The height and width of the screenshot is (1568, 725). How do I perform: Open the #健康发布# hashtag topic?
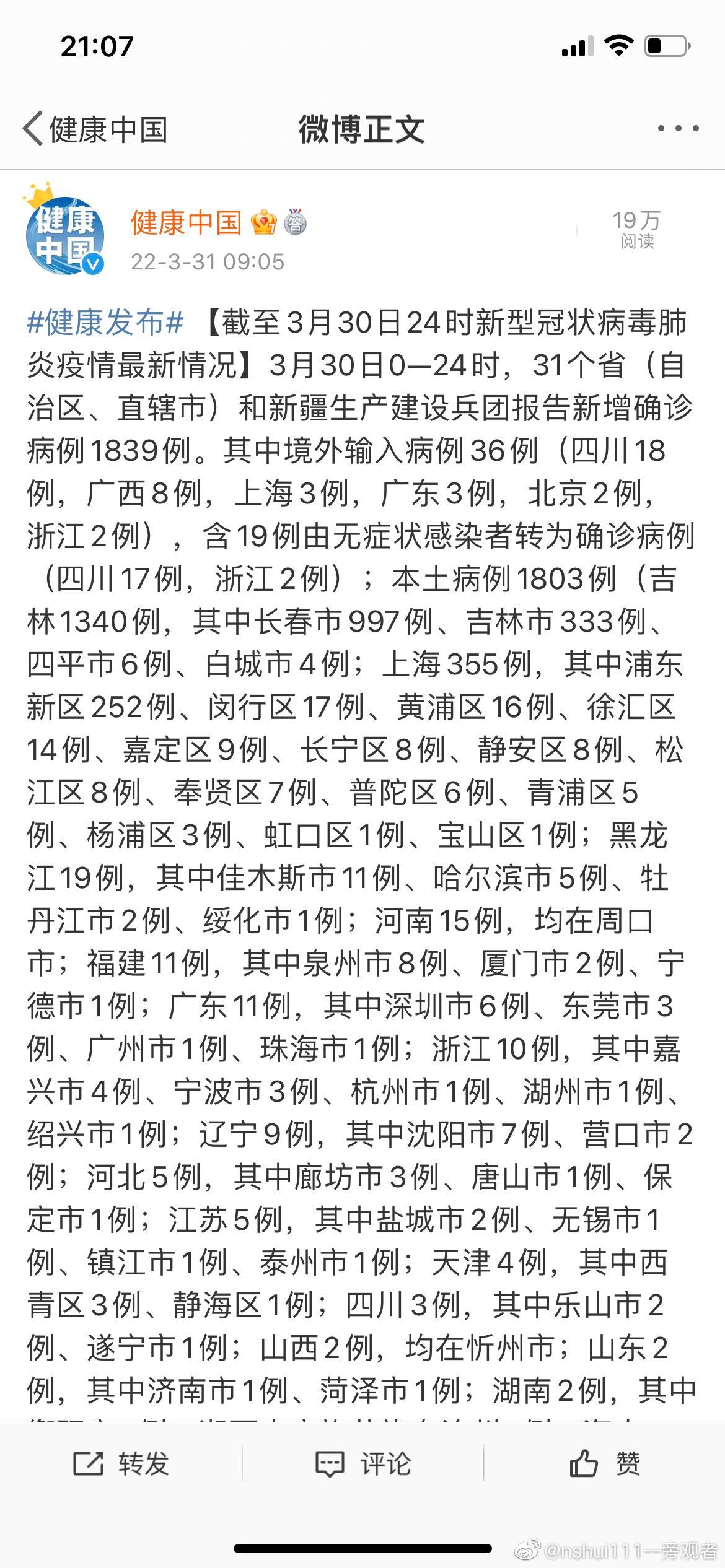tap(105, 323)
